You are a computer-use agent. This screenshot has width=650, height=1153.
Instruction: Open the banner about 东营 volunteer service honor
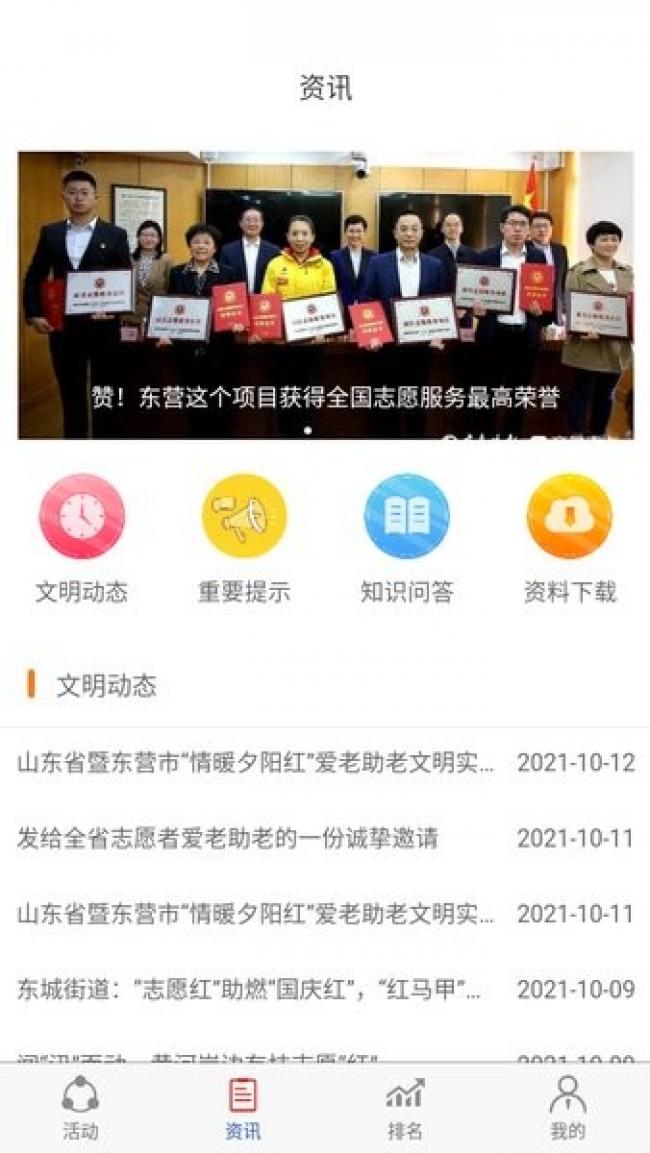(x=325, y=295)
